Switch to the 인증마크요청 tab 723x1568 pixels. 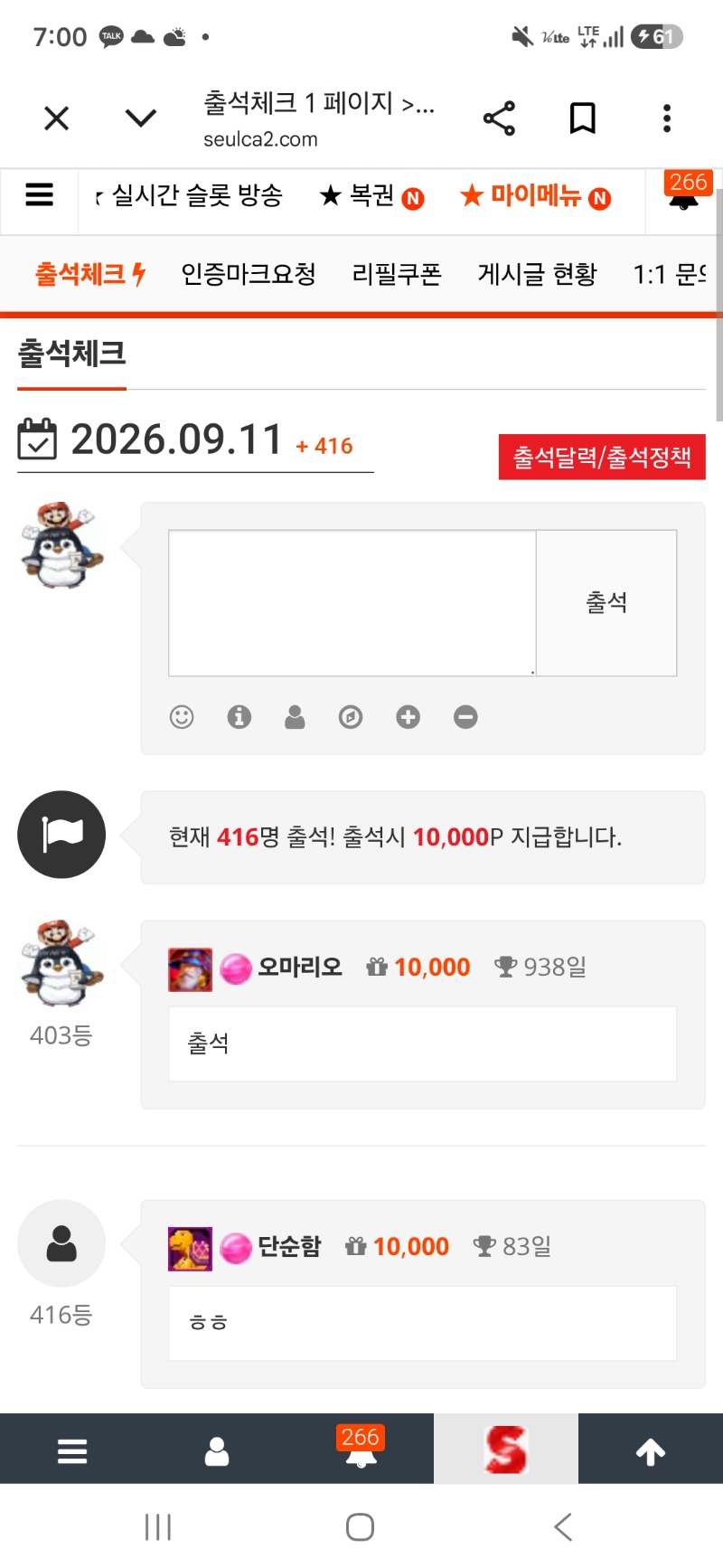point(249,274)
